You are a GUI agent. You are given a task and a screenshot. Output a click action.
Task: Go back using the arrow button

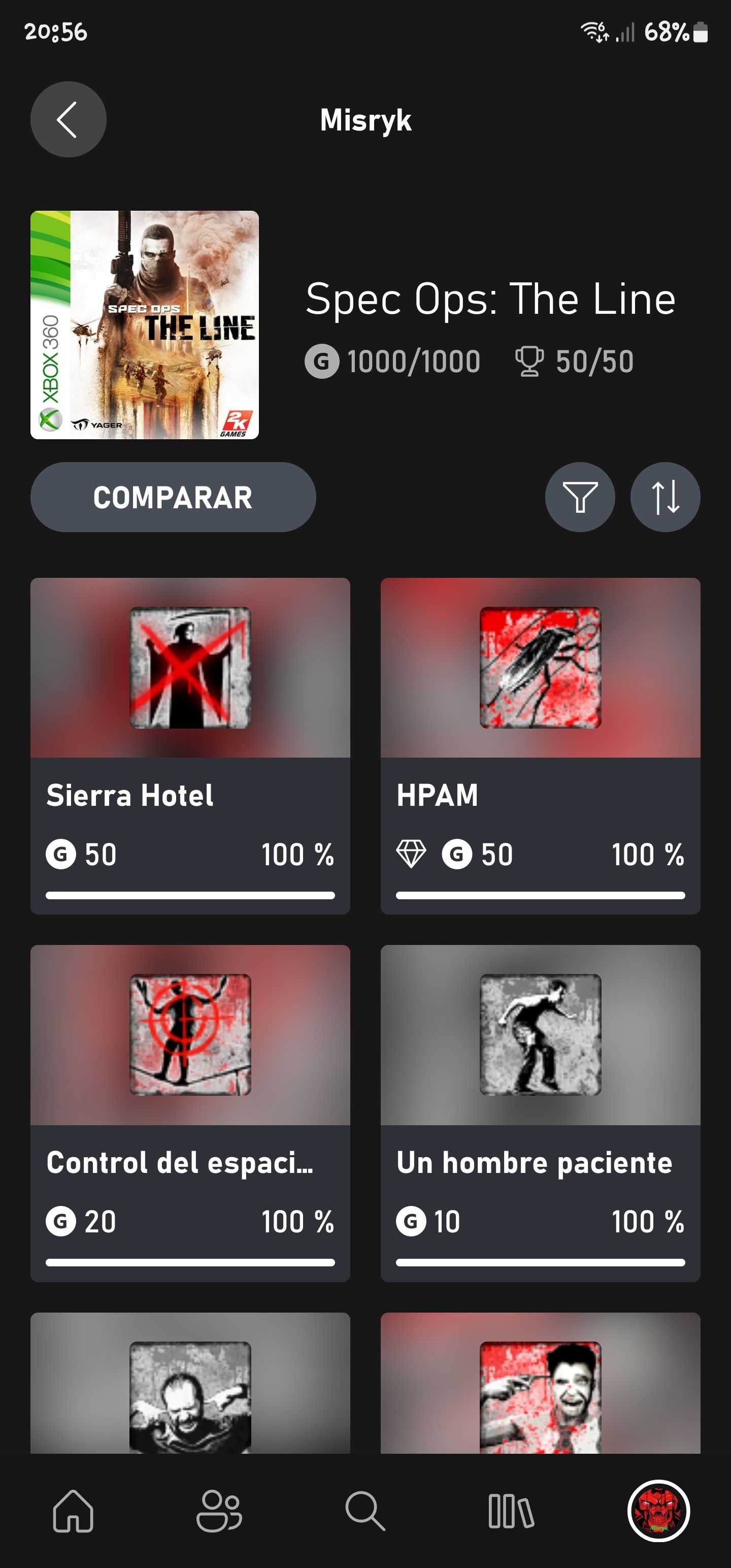pyautogui.click(x=68, y=119)
